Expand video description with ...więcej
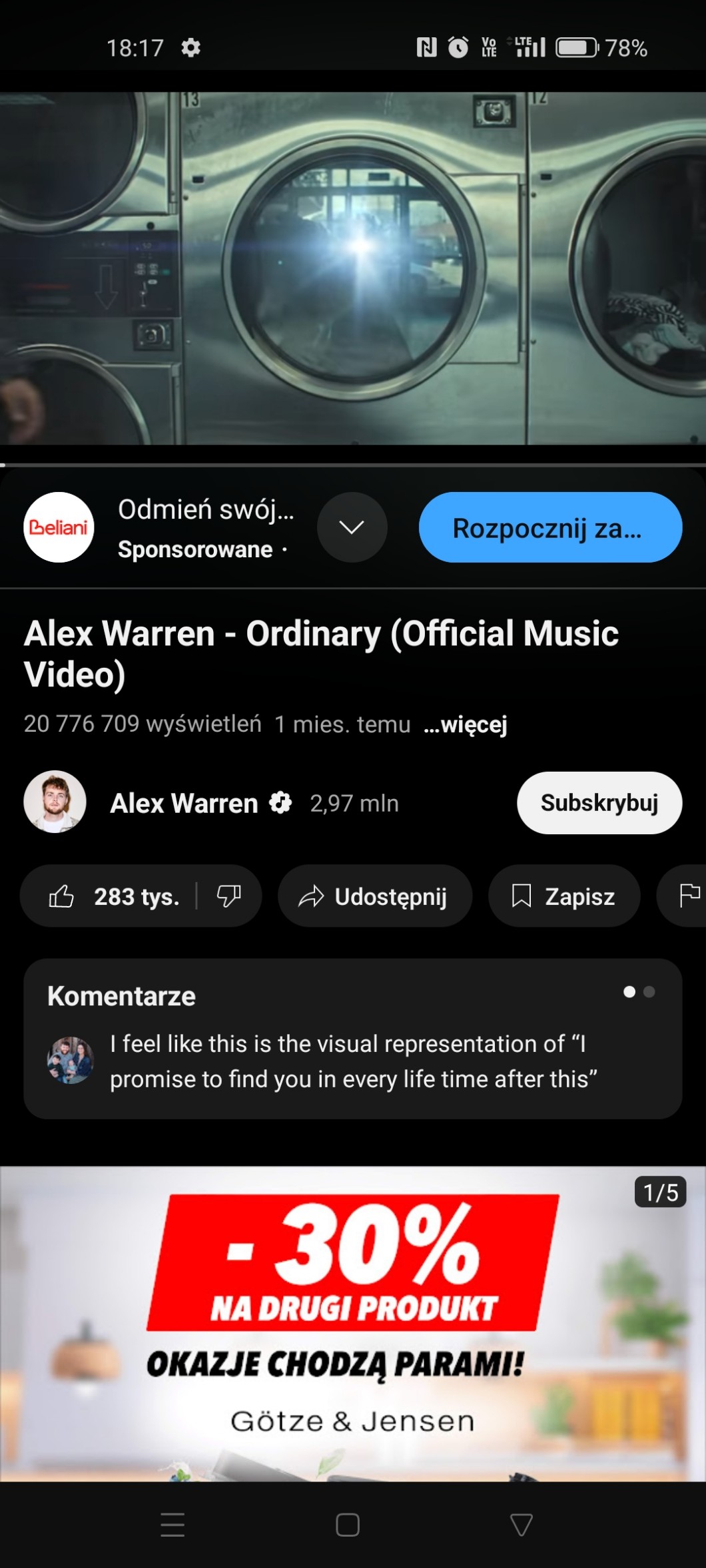This screenshot has width=706, height=1568. pos(465,724)
